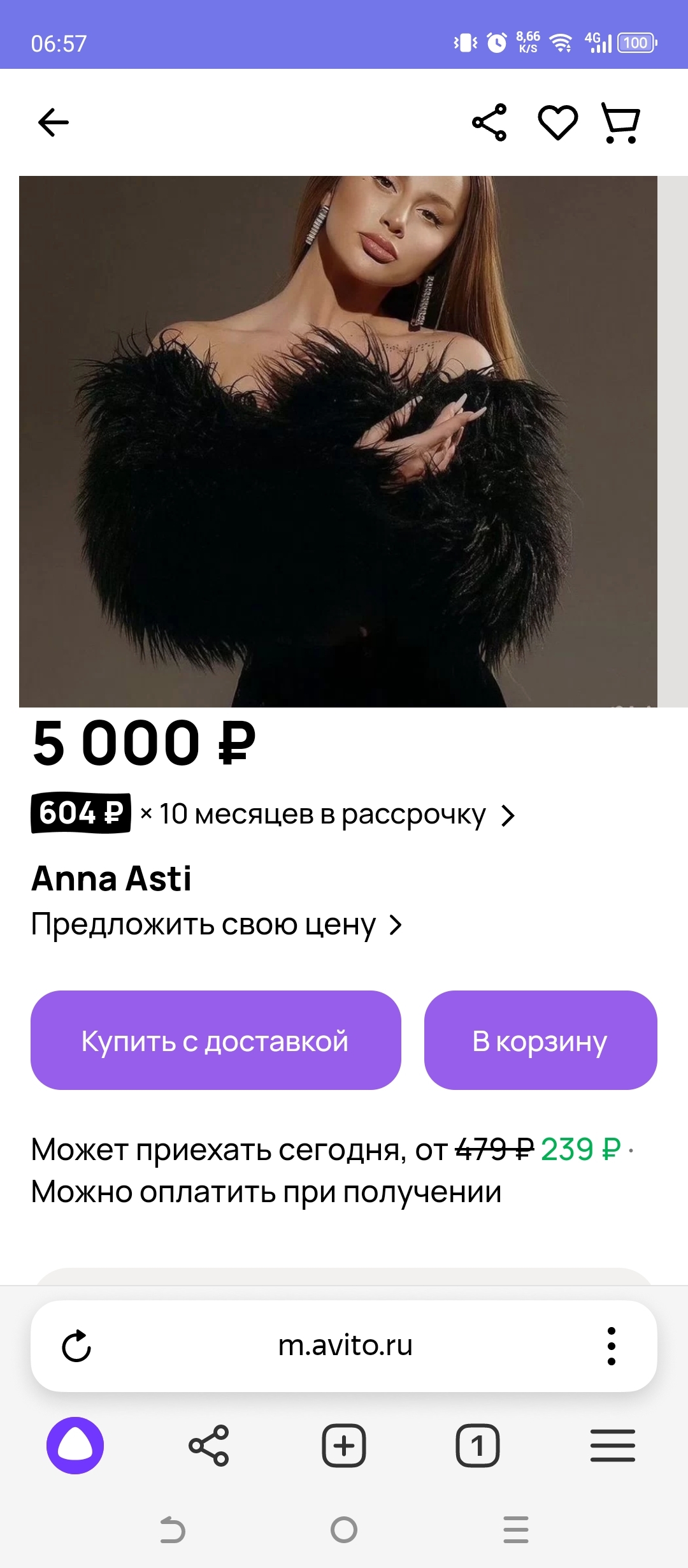Open a new browser tab
The height and width of the screenshot is (1568, 688).
(344, 1445)
